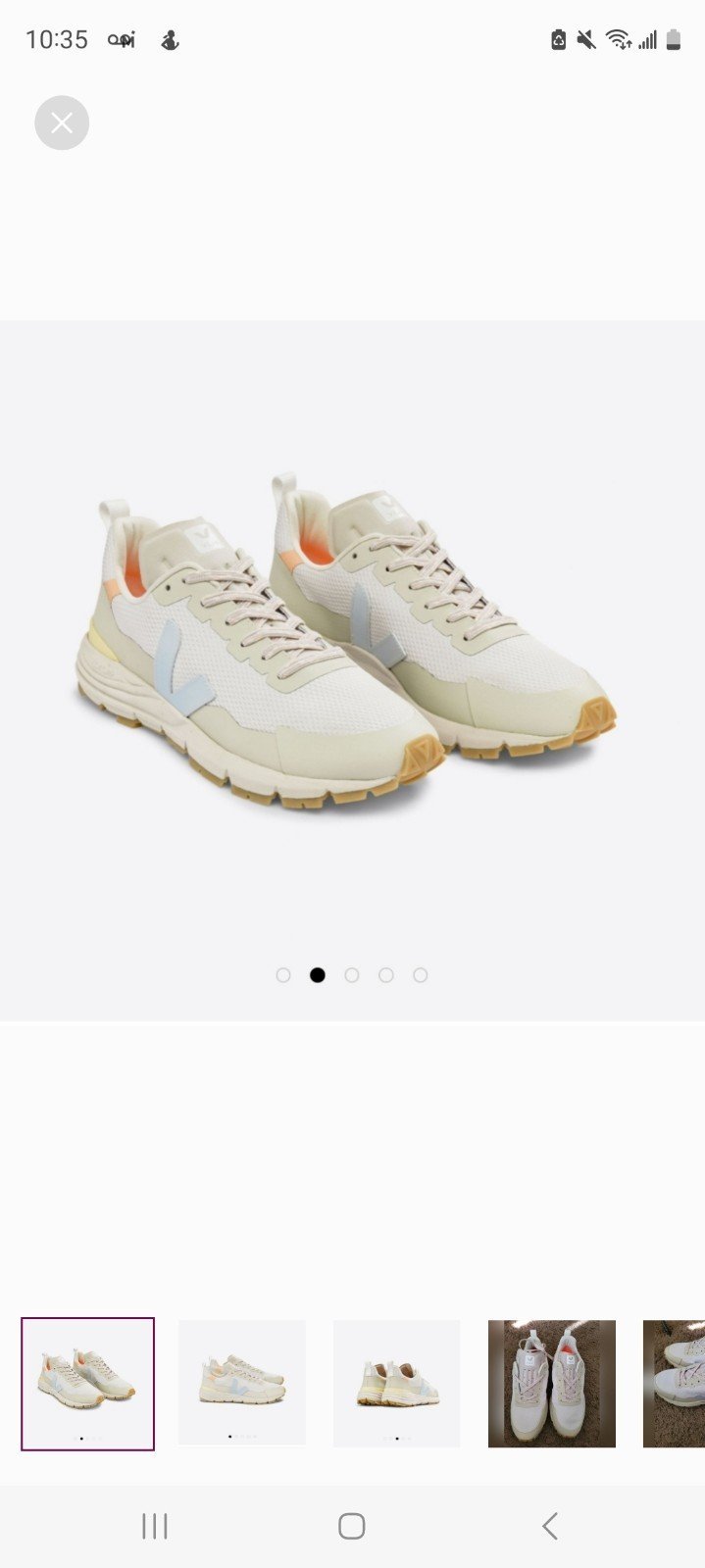The width and height of the screenshot is (705, 1568).
Task: Open the second thumbnail showing a side-view sneaker
Action: [x=242, y=1383]
